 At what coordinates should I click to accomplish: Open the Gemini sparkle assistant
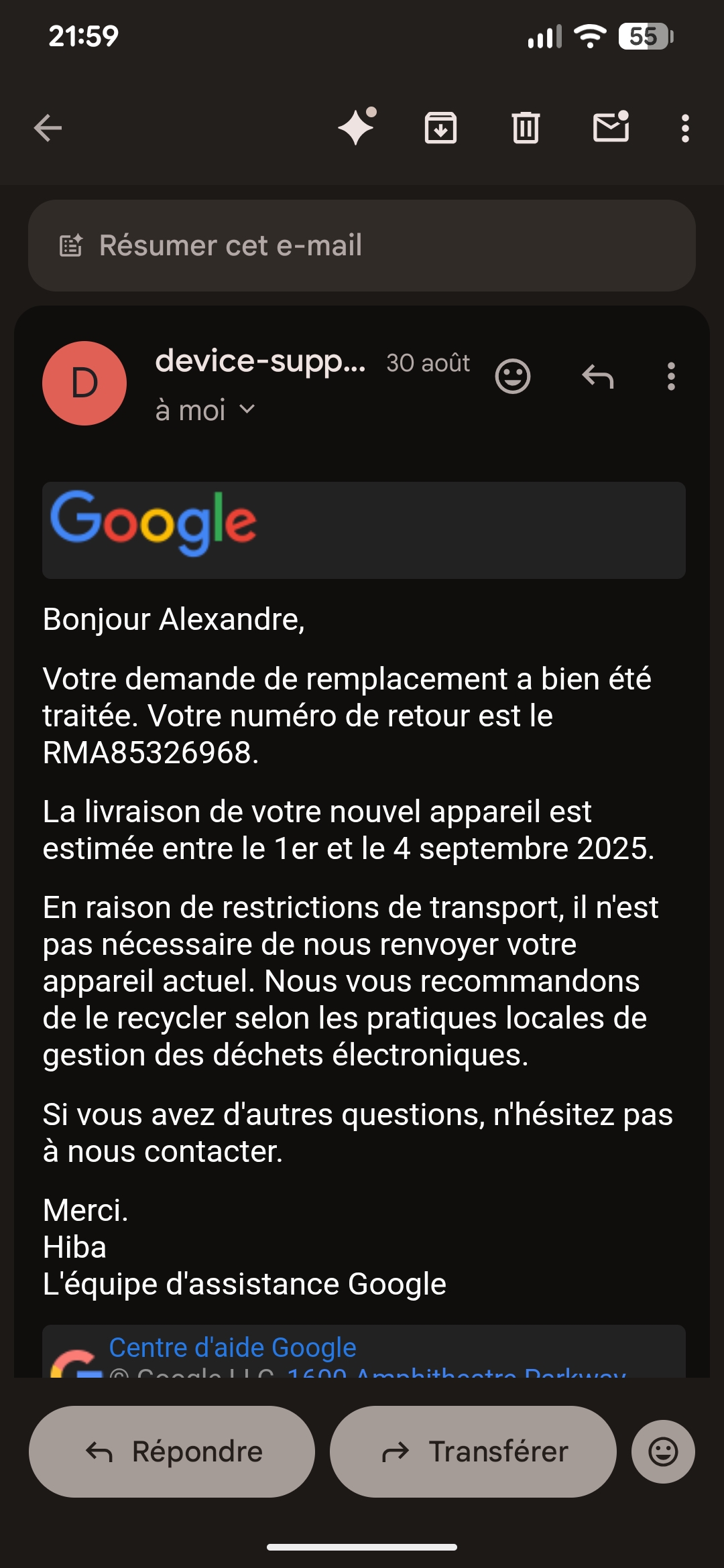[357, 127]
